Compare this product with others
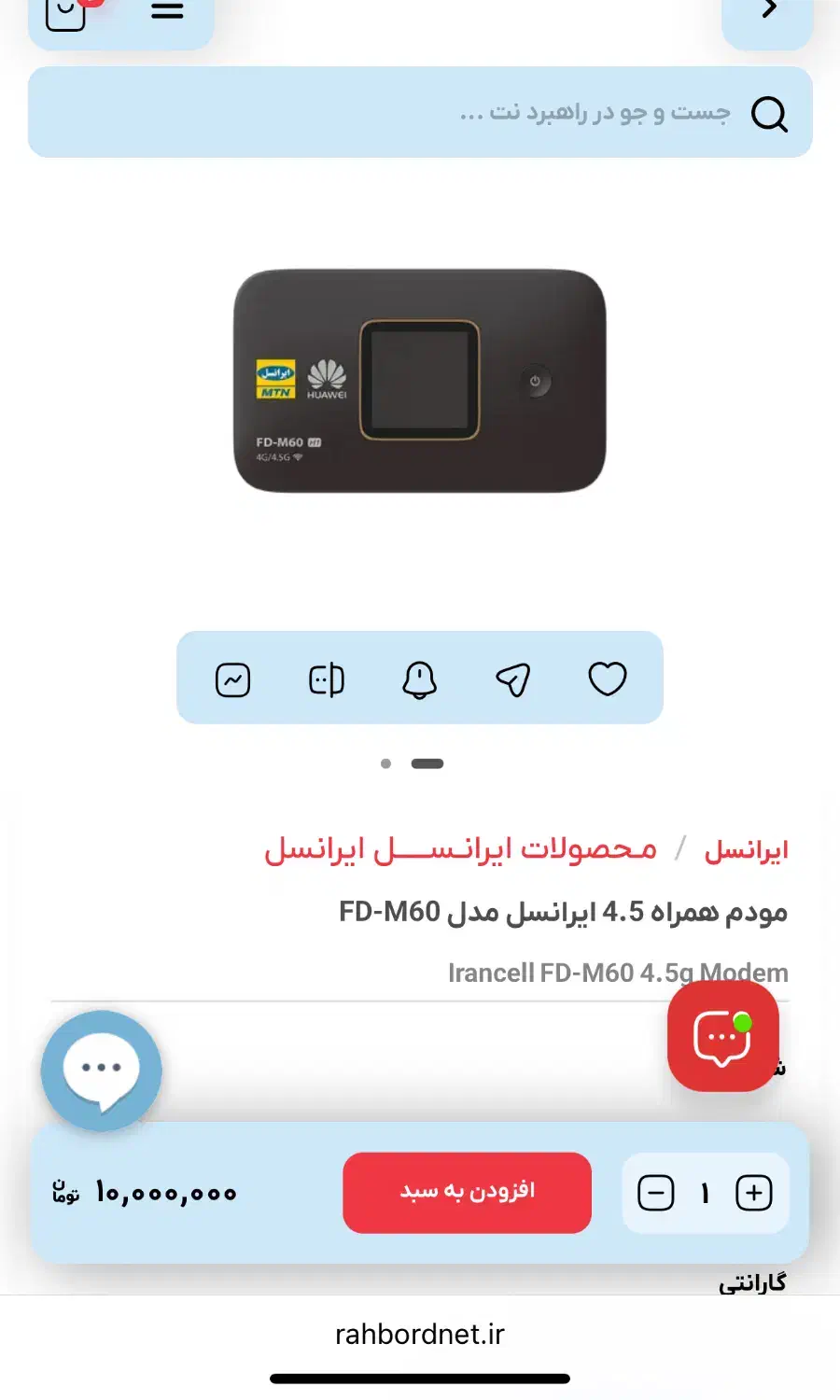Image resolution: width=840 pixels, height=1400 pixels. pos(327,679)
